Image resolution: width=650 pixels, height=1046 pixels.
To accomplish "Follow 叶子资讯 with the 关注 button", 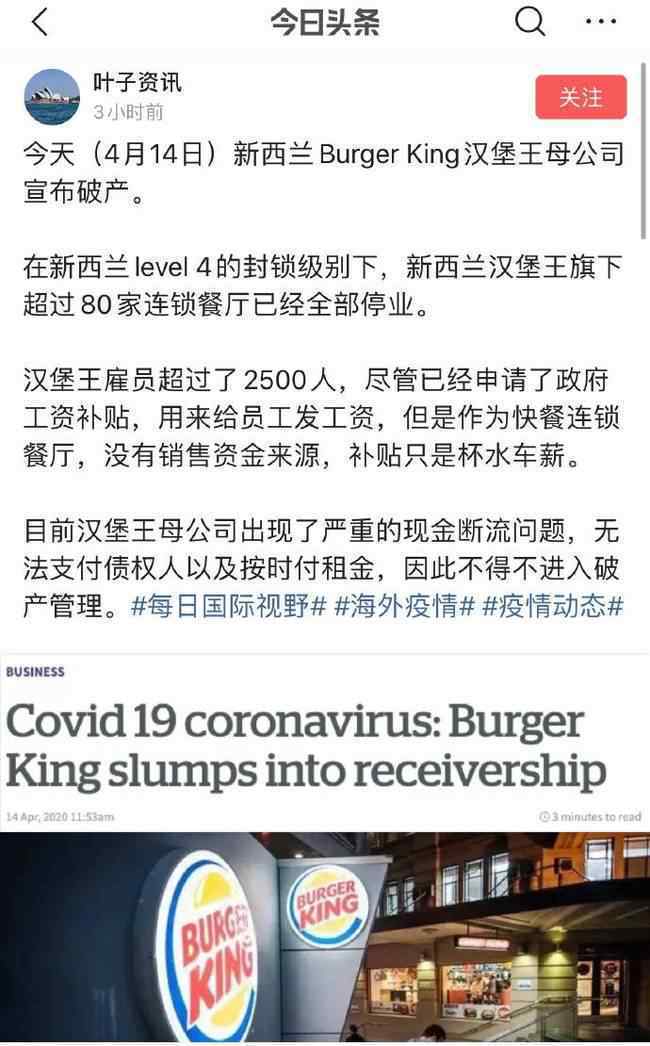I will [x=581, y=97].
